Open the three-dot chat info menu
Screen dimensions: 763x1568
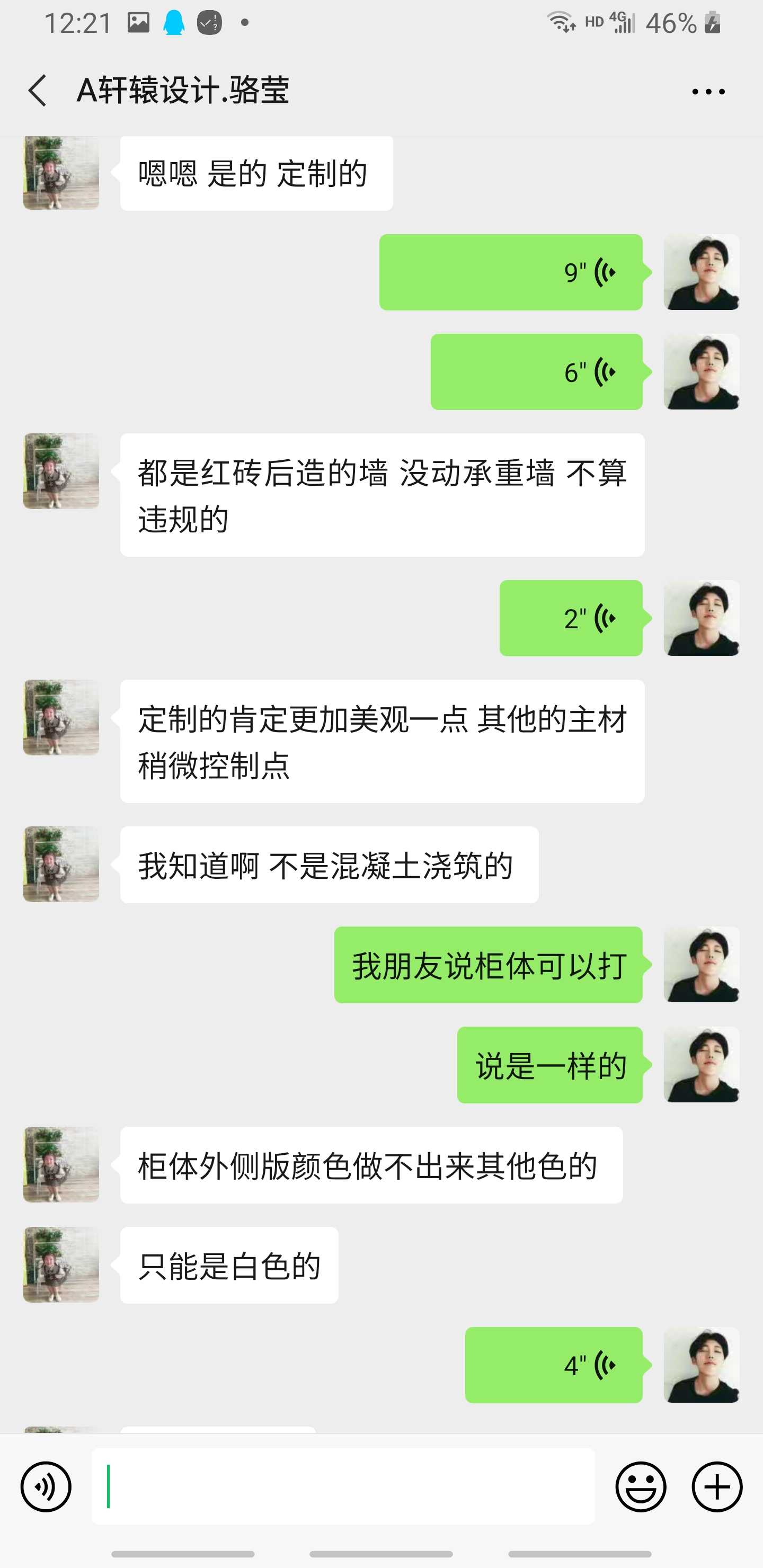pyautogui.click(x=707, y=92)
